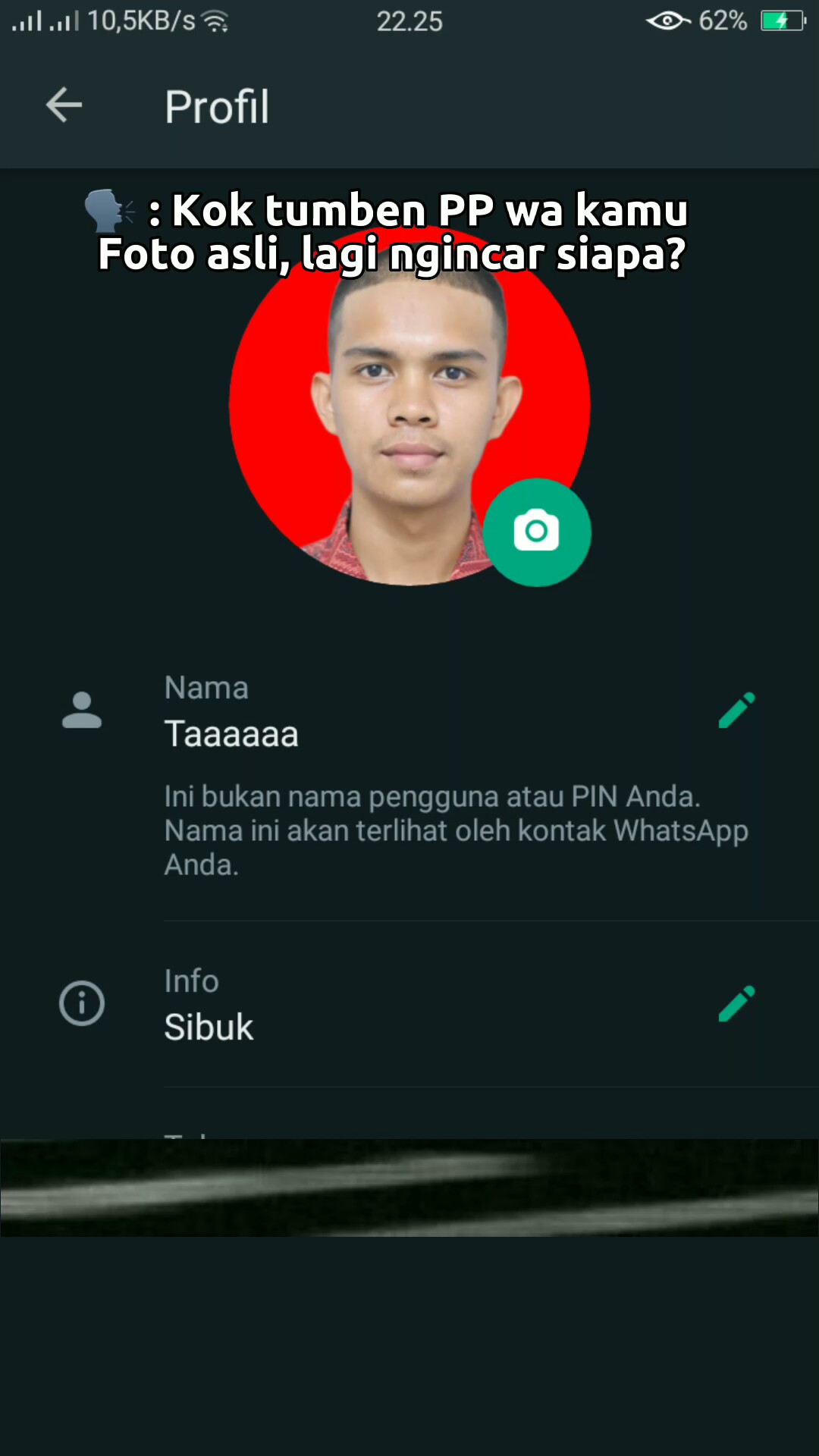The height and width of the screenshot is (1456, 819).
Task: Edit the Info status Sibuk
Action: (x=736, y=1004)
